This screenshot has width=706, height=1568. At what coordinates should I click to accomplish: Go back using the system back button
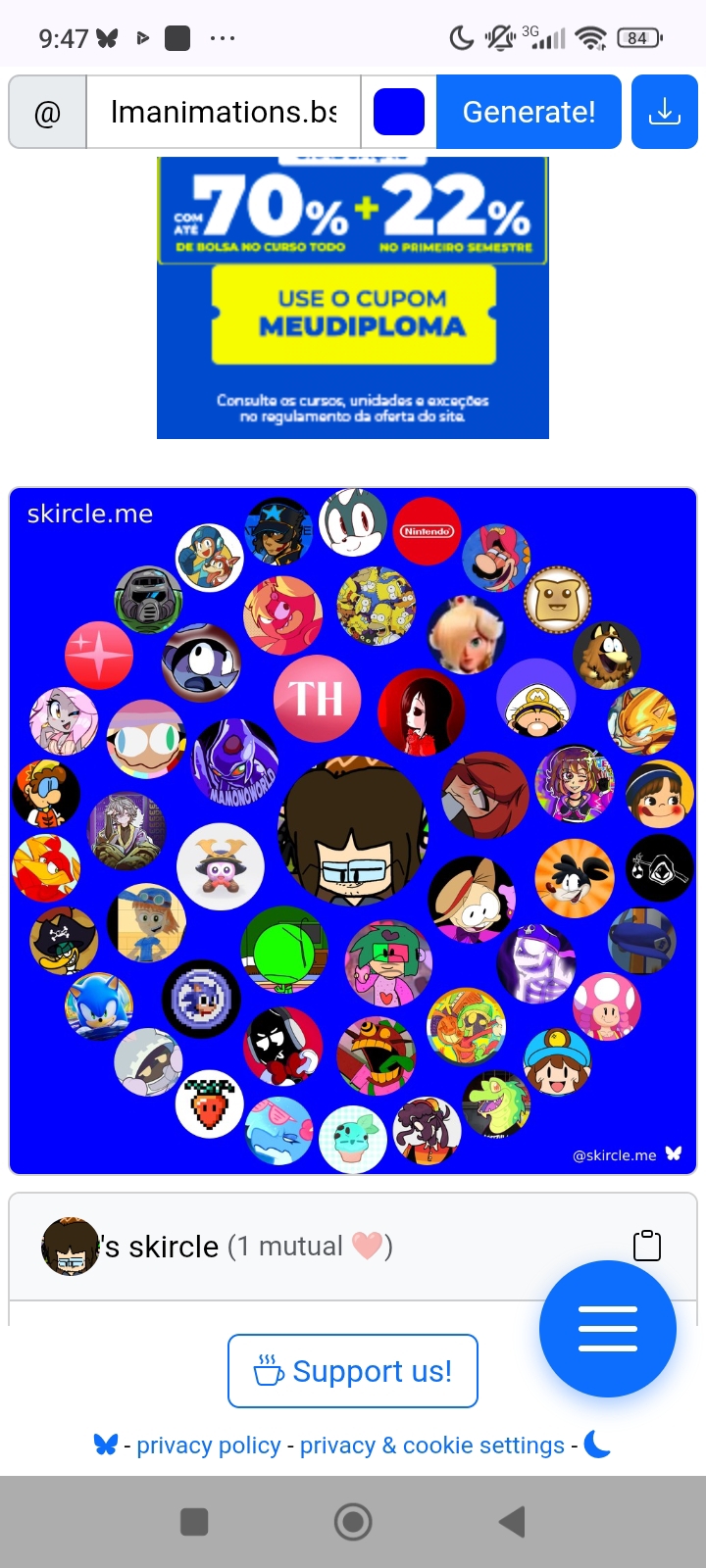click(511, 1522)
